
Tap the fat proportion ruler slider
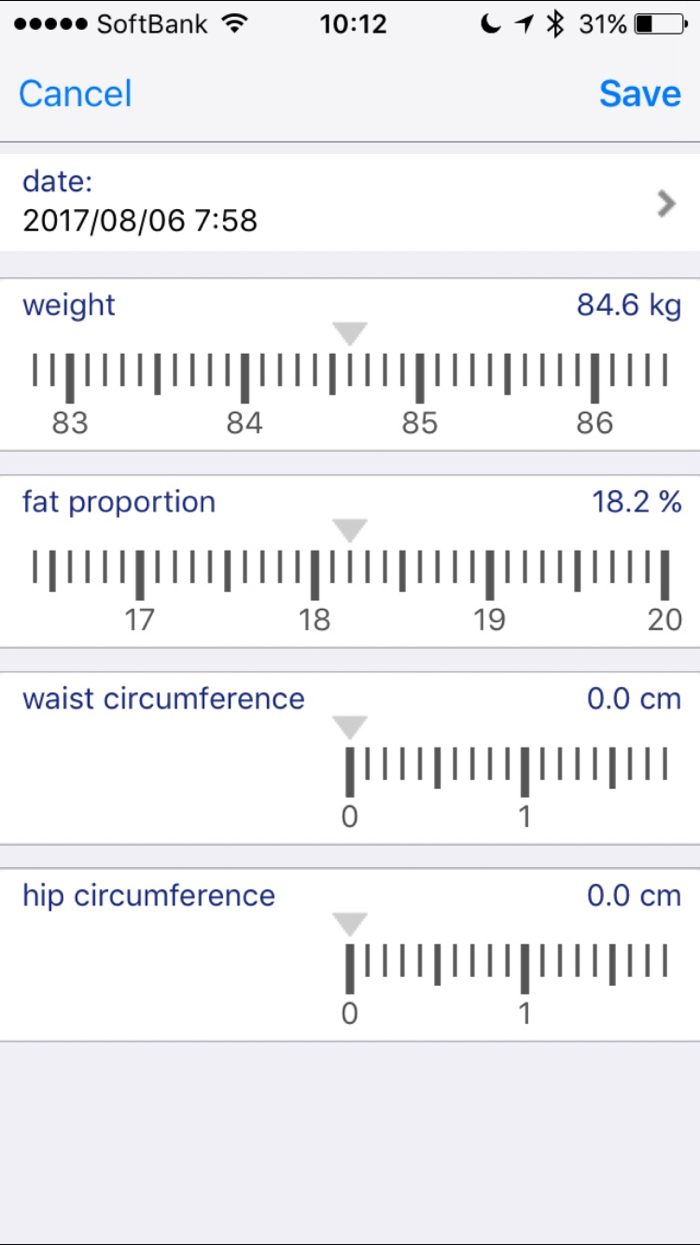pyautogui.click(x=350, y=577)
